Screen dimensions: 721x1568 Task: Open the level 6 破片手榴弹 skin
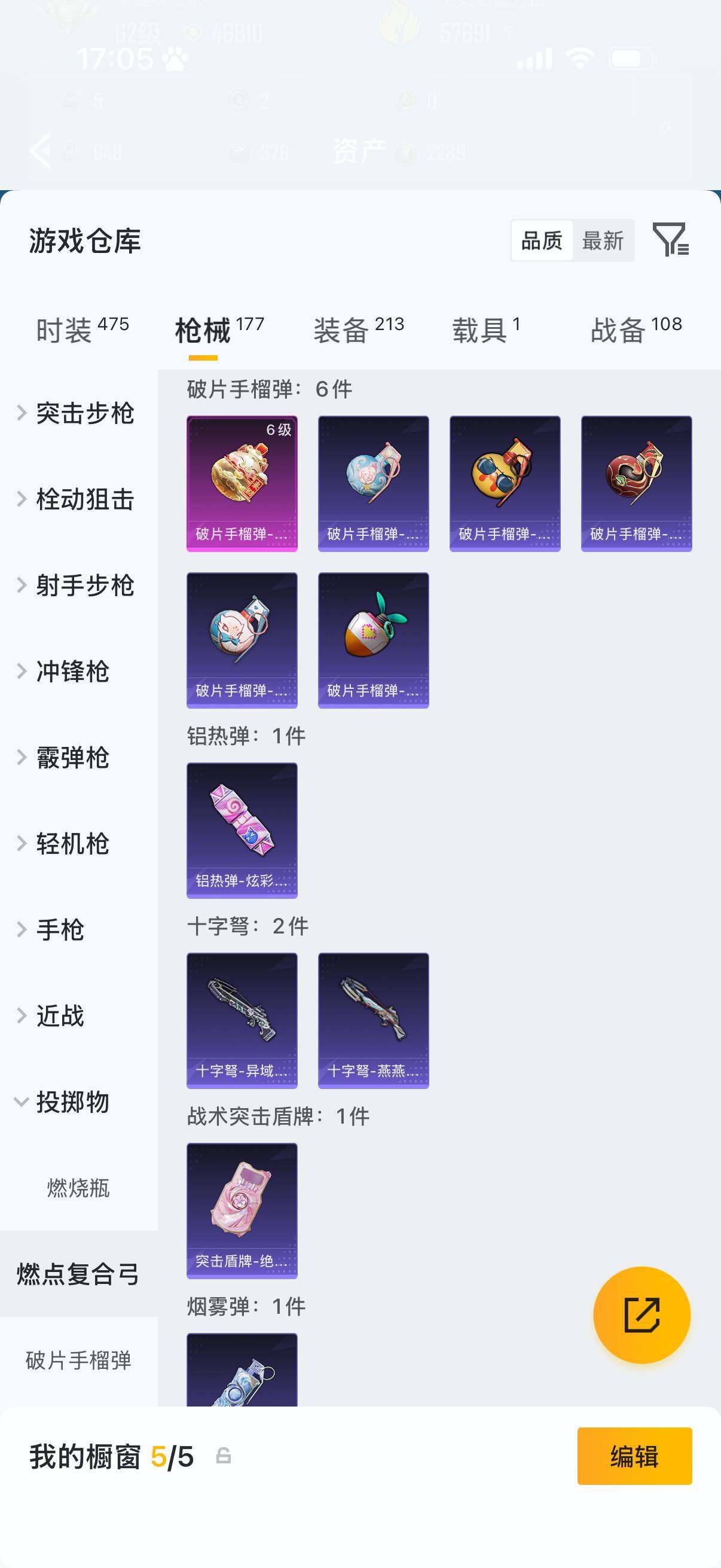(242, 483)
